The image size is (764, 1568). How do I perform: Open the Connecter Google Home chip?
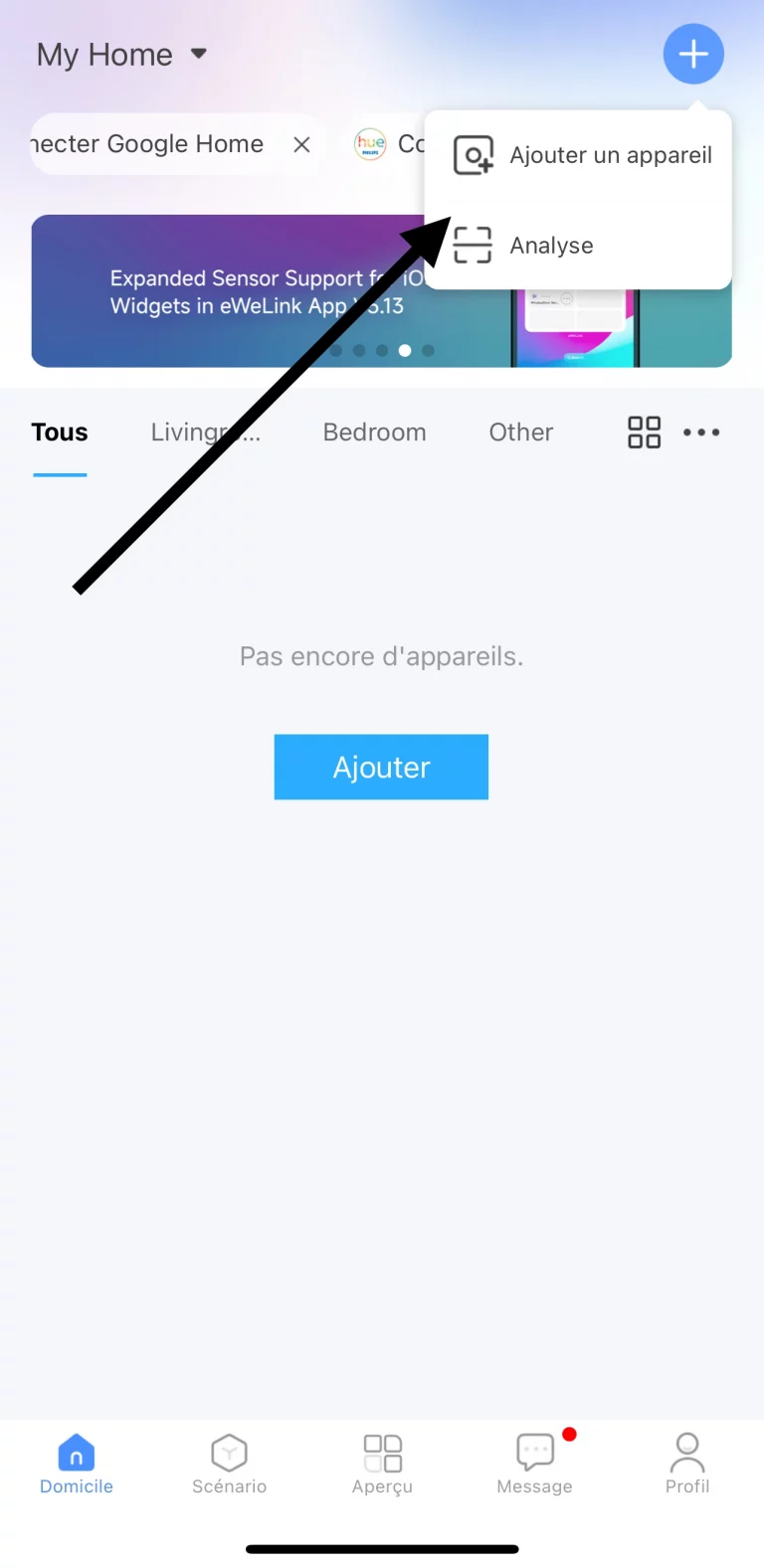coord(149,145)
